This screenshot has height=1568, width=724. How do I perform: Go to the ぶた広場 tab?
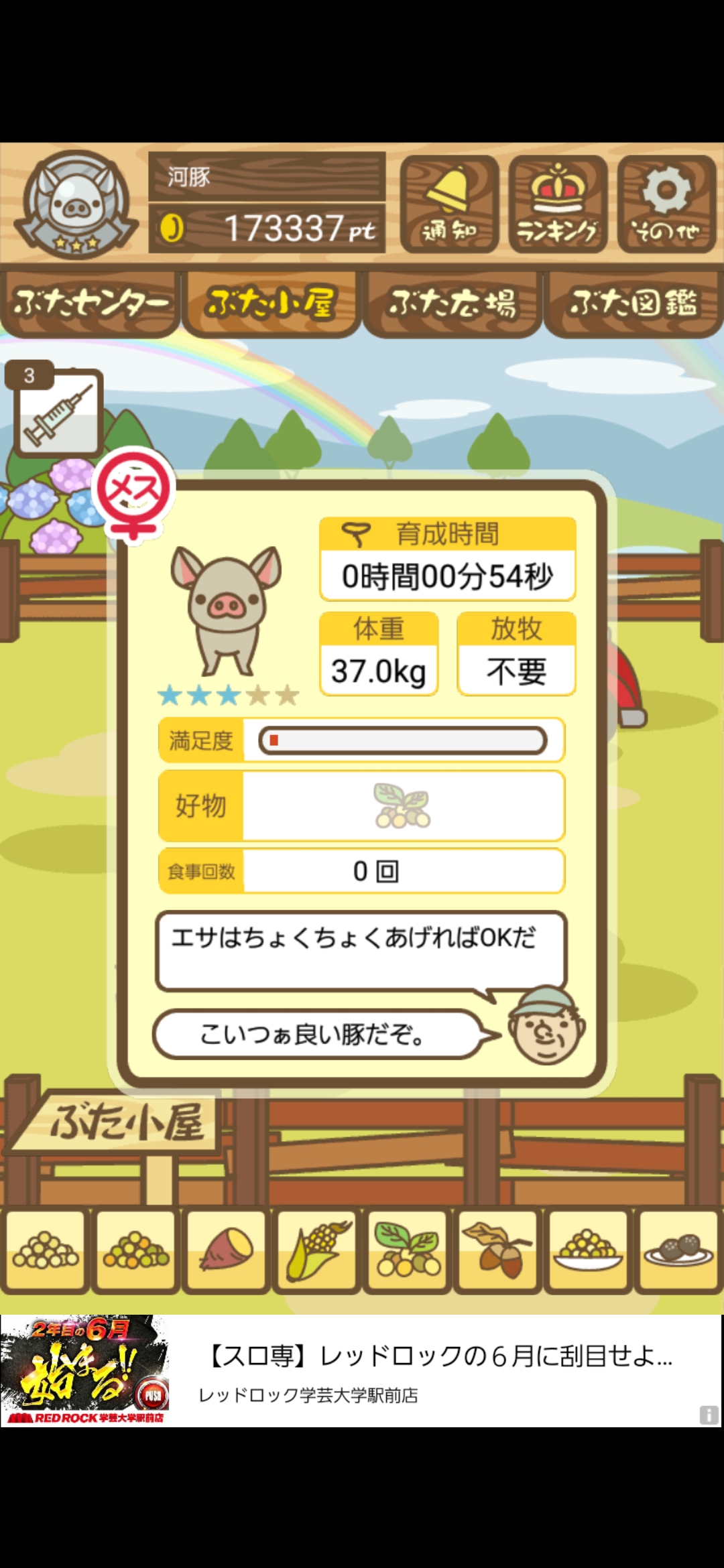click(452, 304)
